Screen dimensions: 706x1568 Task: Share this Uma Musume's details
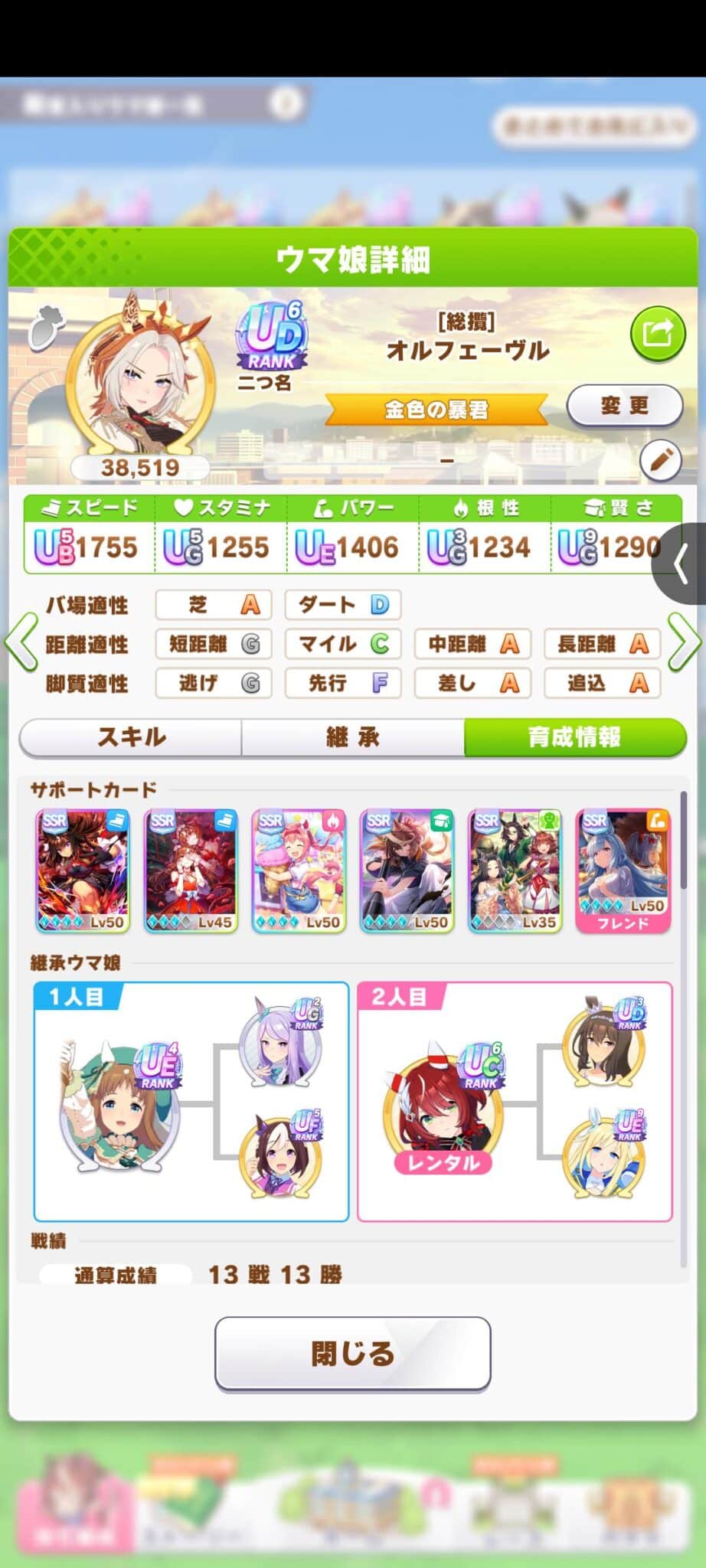coord(657,334)
